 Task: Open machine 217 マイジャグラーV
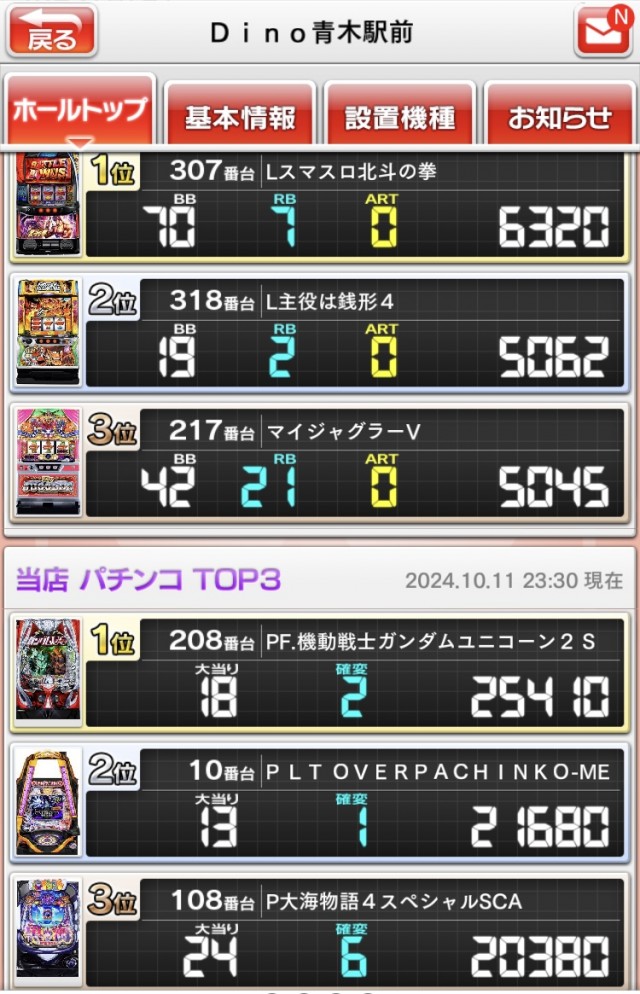320,463
